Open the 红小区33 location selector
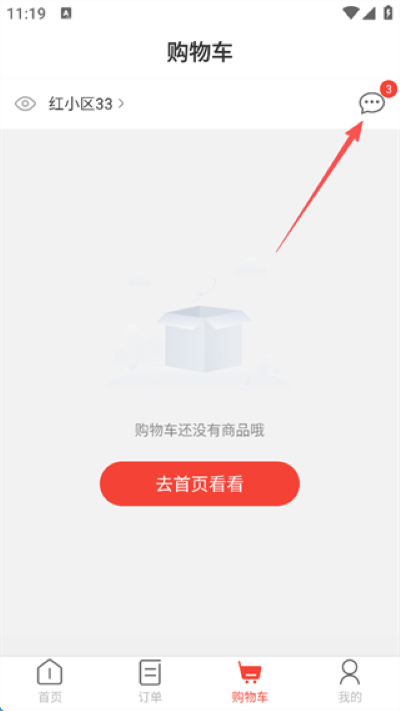Screen dimensions: 400x711 point(86,104)
